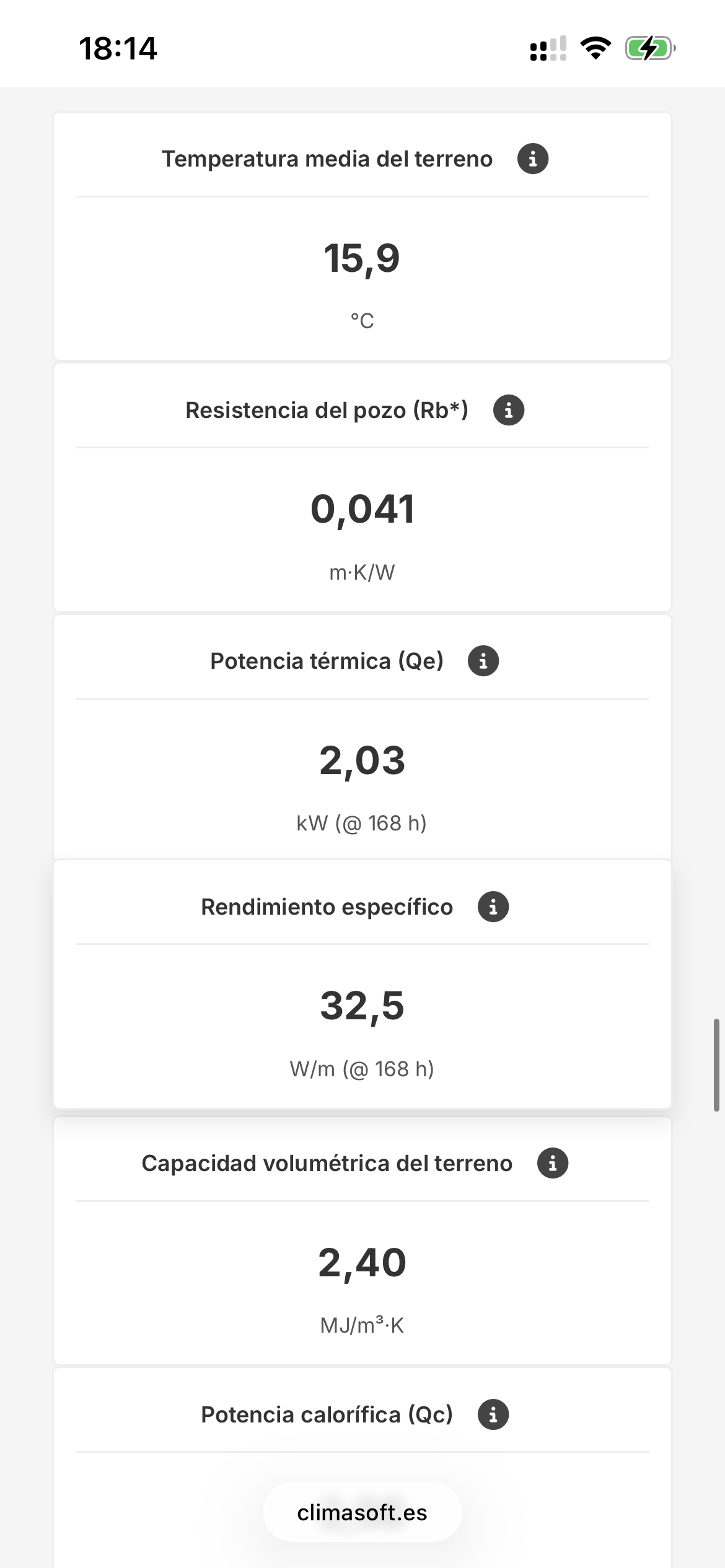Tap the info icon beside Potencia térmica (Qe)

coord(483,661)
